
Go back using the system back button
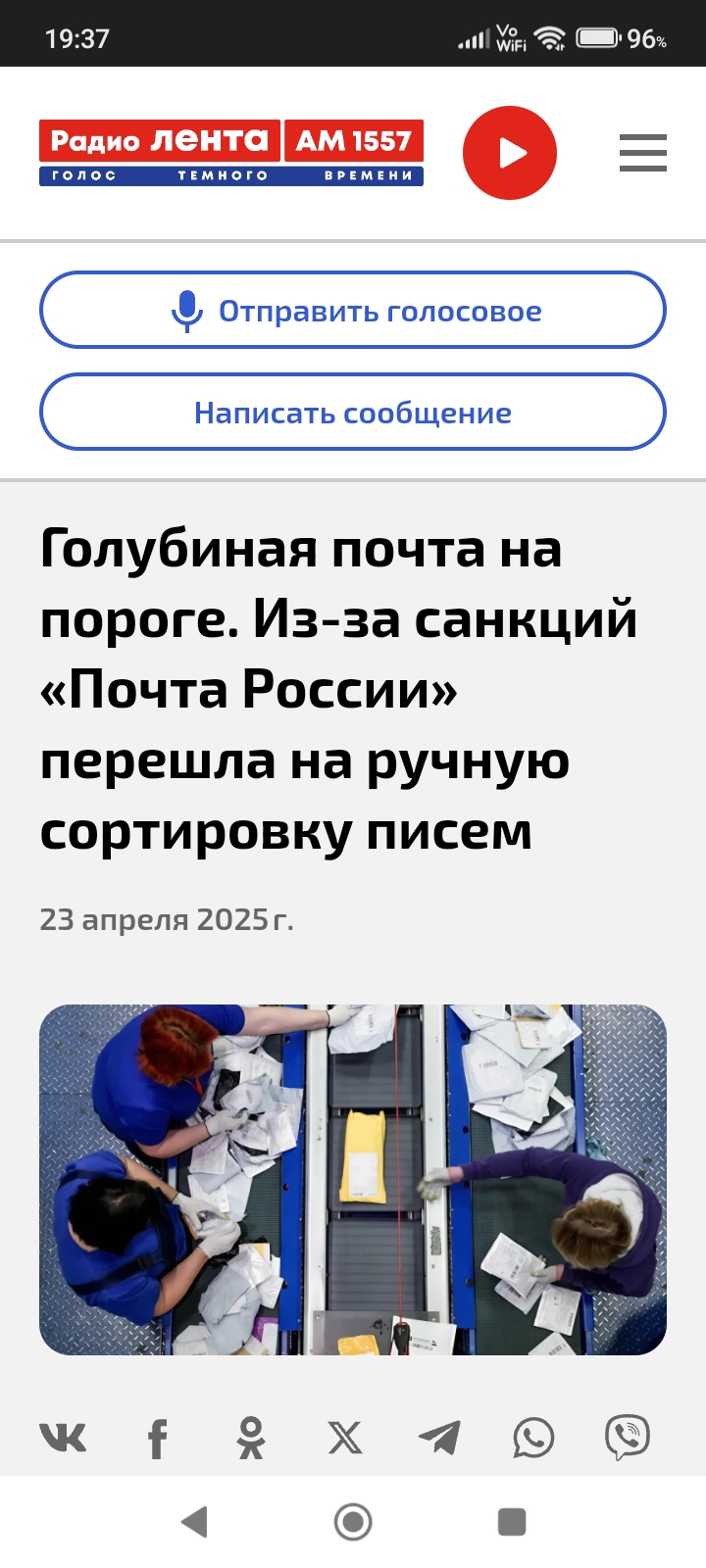pos(195,1522)
